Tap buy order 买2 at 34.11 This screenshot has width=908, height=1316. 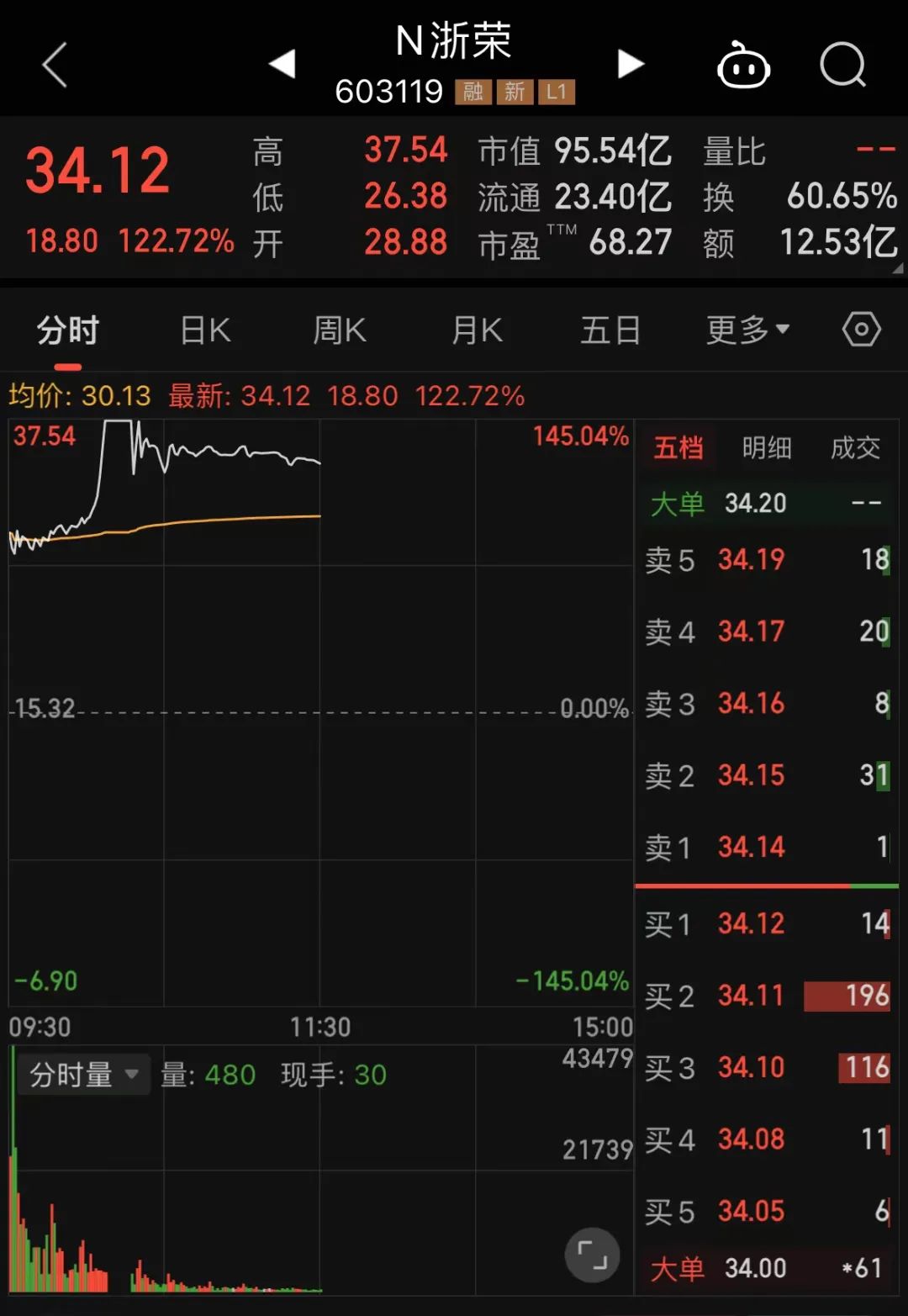(751, 996)
